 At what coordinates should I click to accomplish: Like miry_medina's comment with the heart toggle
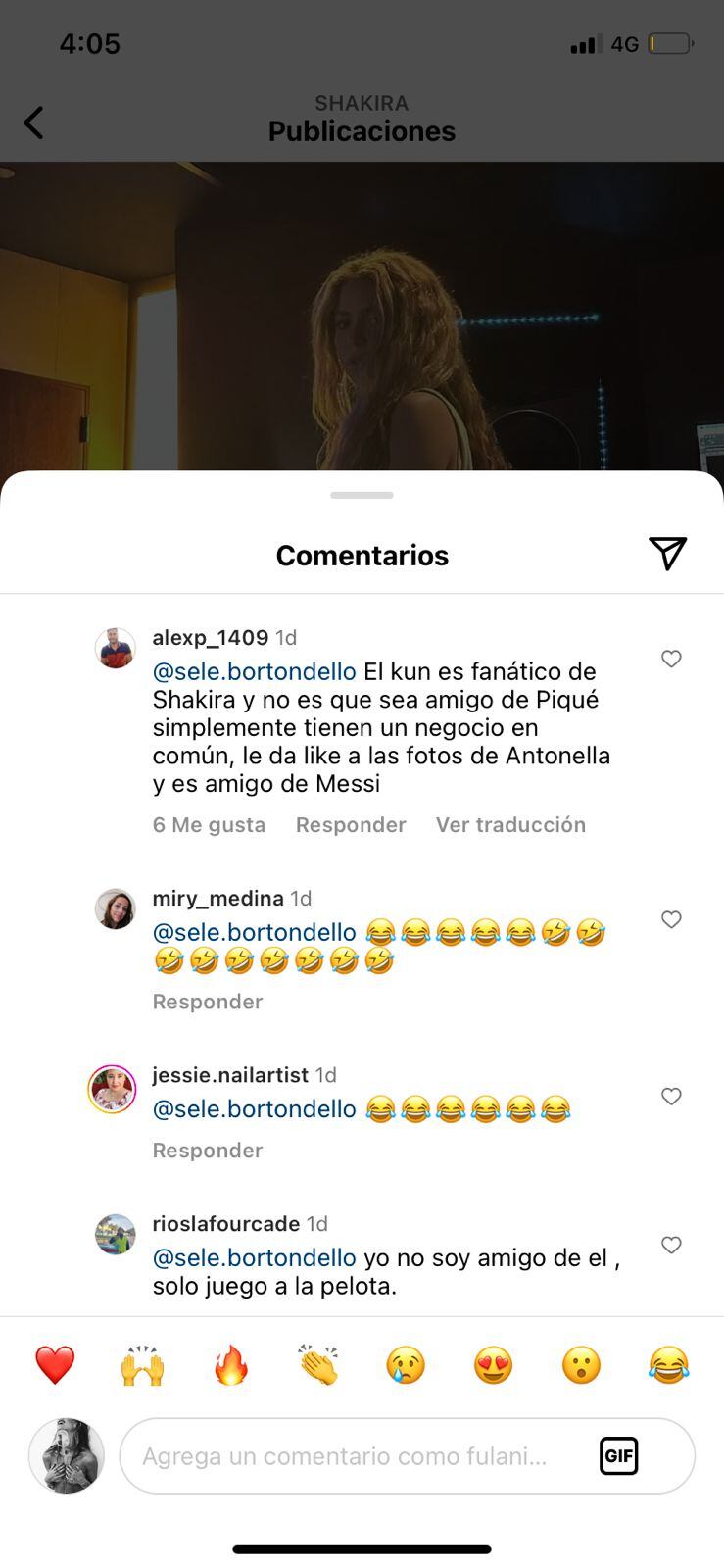671,919
